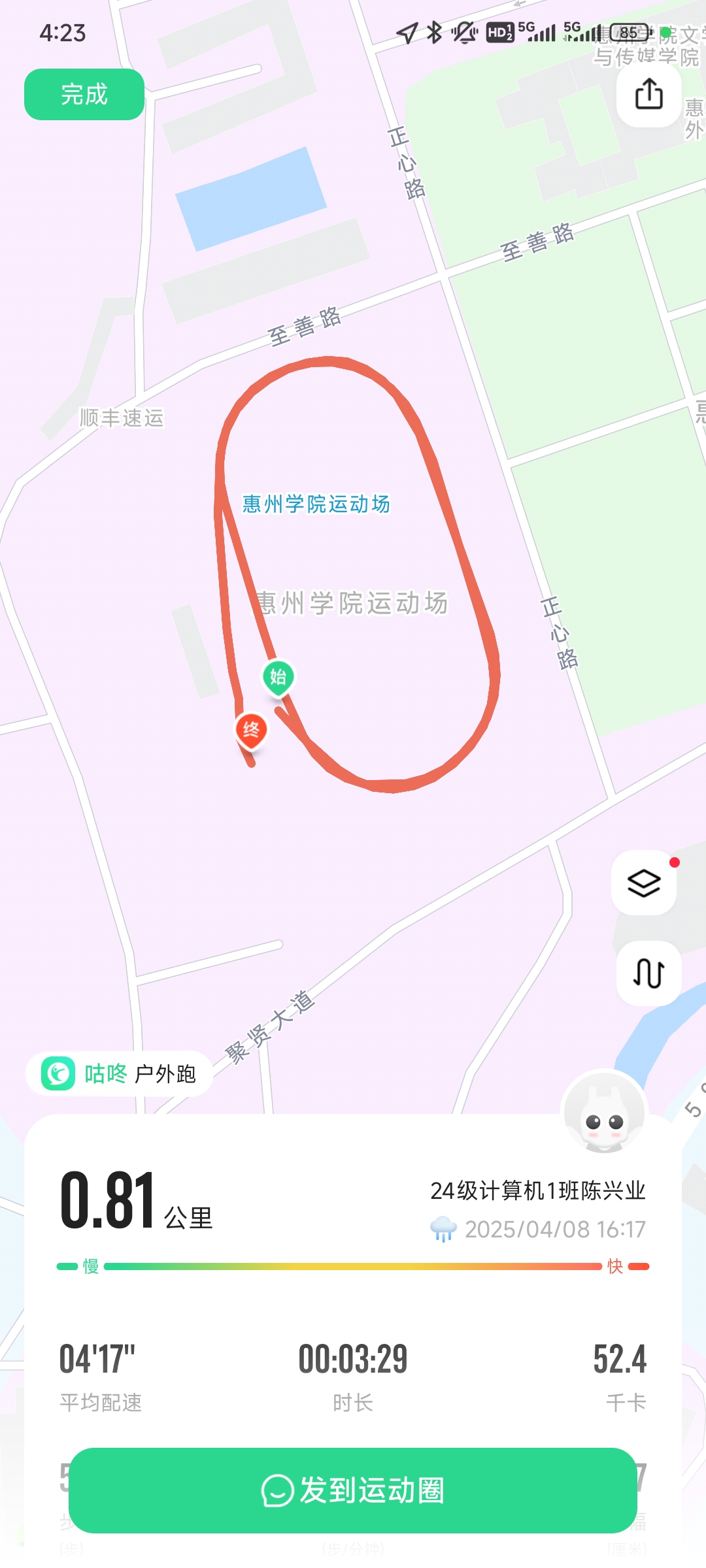Screen dimensions: 706x1568
Task: Tap the rabbit mascot avatar
Action: coord(604,1112)
